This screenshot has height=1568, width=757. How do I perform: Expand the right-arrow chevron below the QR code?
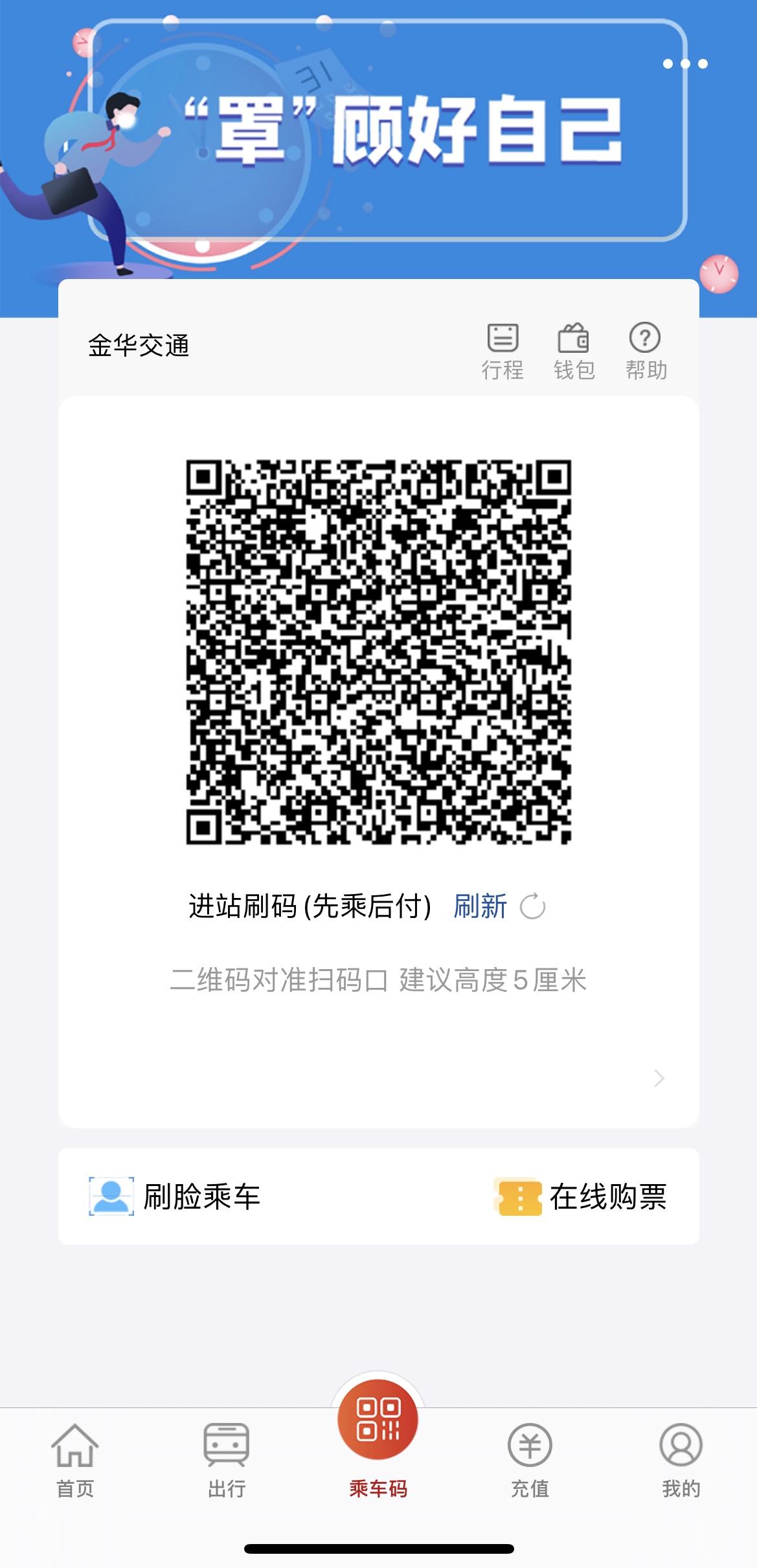[659, 1078]
